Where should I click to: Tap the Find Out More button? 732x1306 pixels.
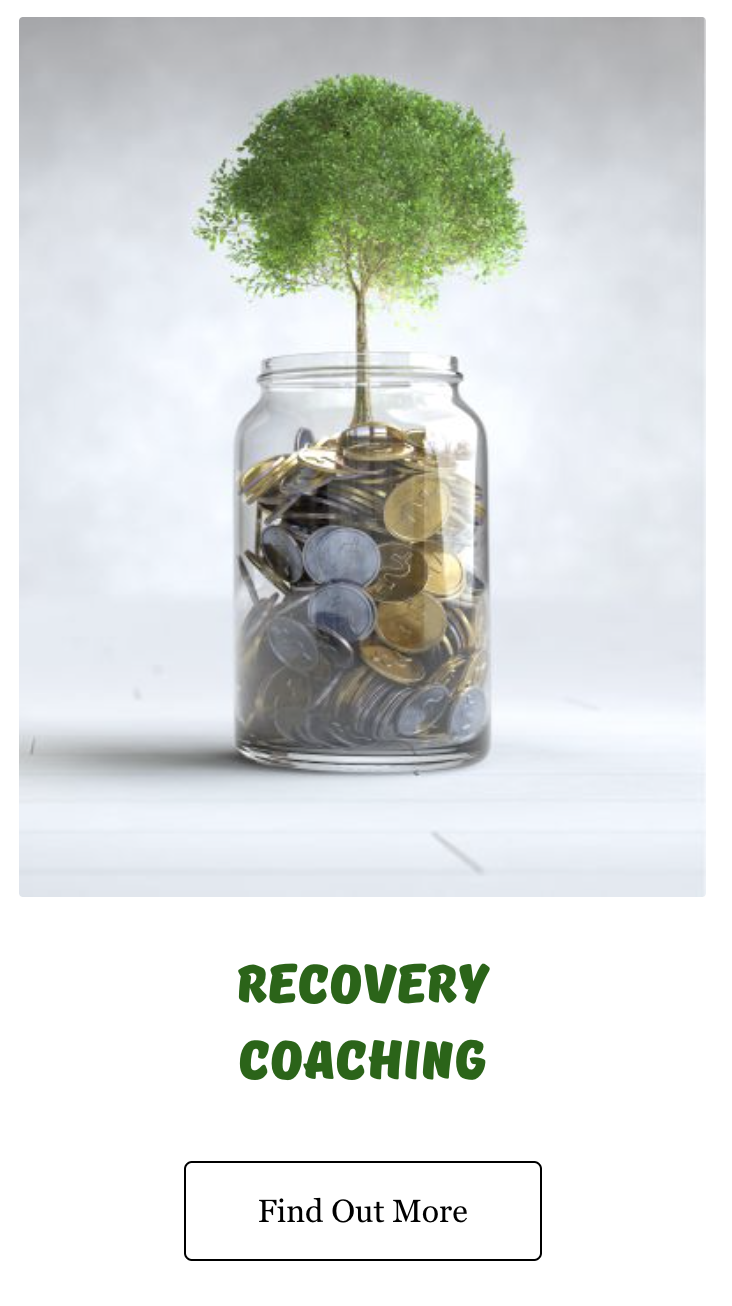pos(363,1211)
